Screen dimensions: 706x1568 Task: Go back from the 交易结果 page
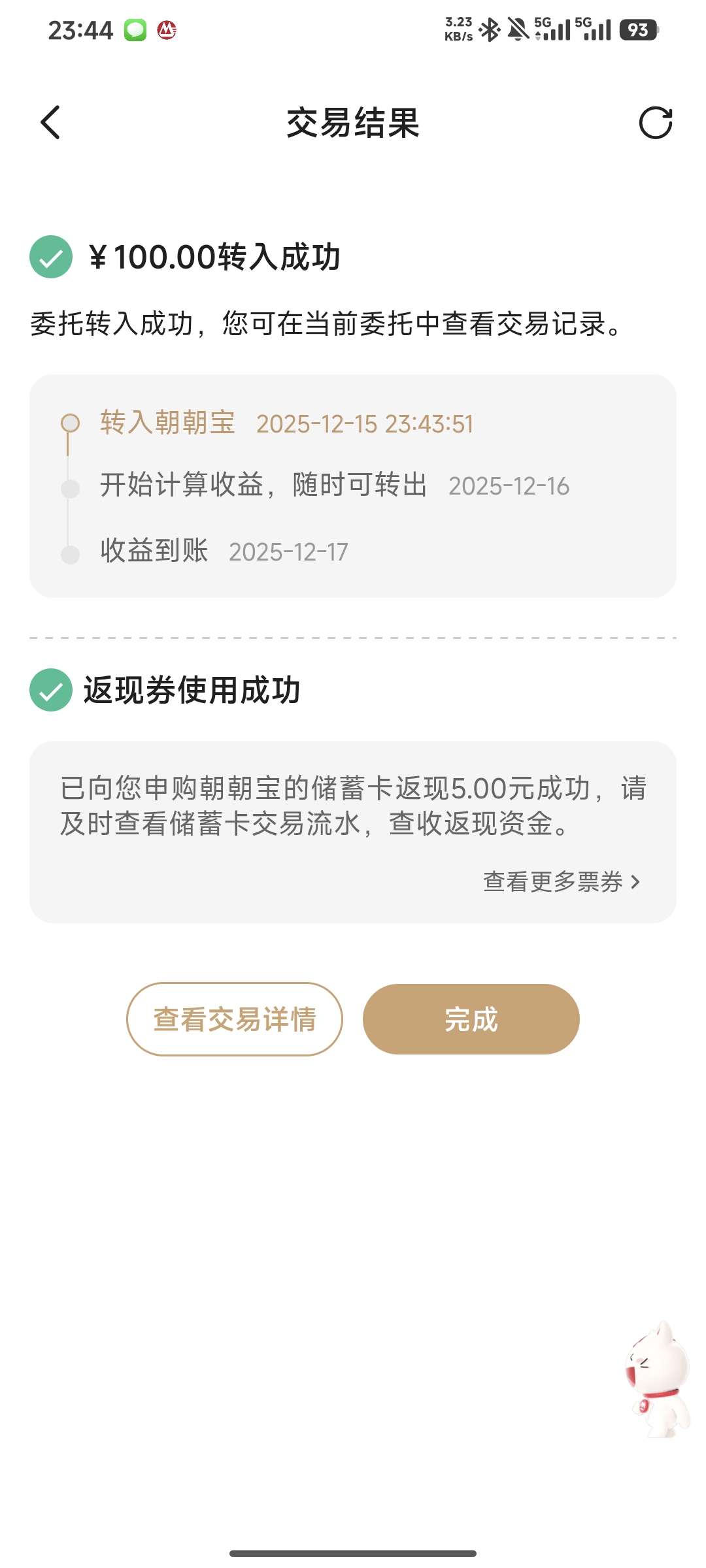pos(50,122)
